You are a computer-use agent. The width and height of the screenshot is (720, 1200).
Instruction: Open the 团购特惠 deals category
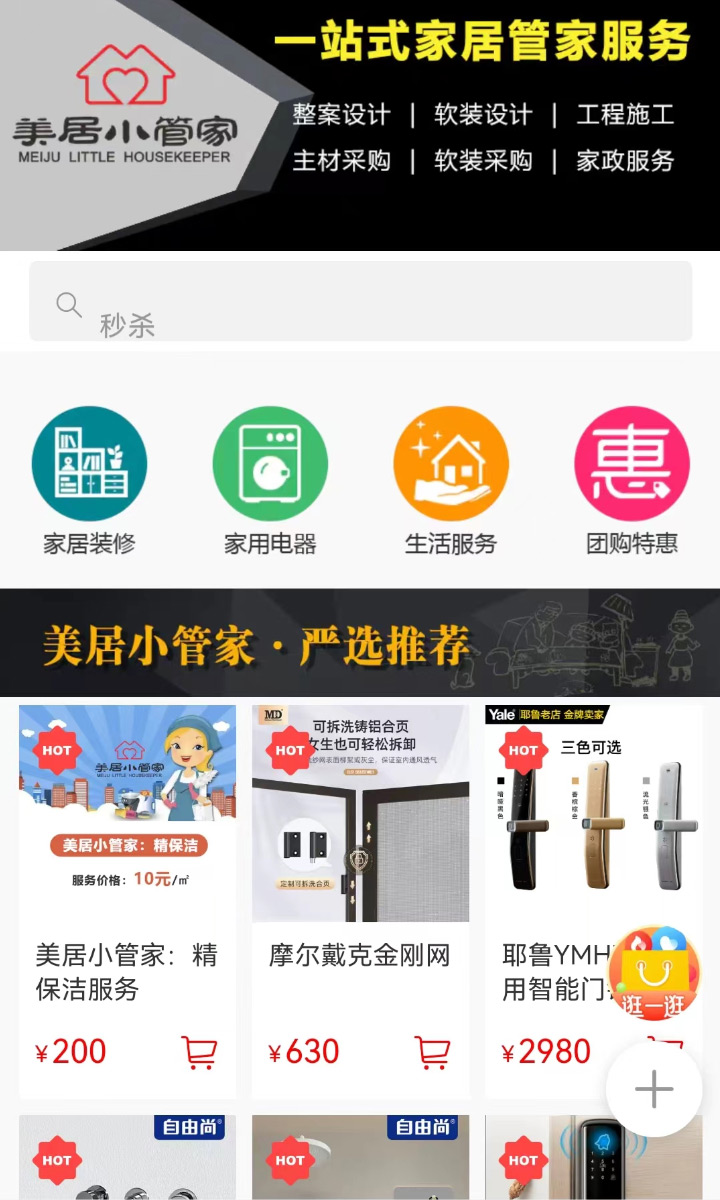(632, 480)
